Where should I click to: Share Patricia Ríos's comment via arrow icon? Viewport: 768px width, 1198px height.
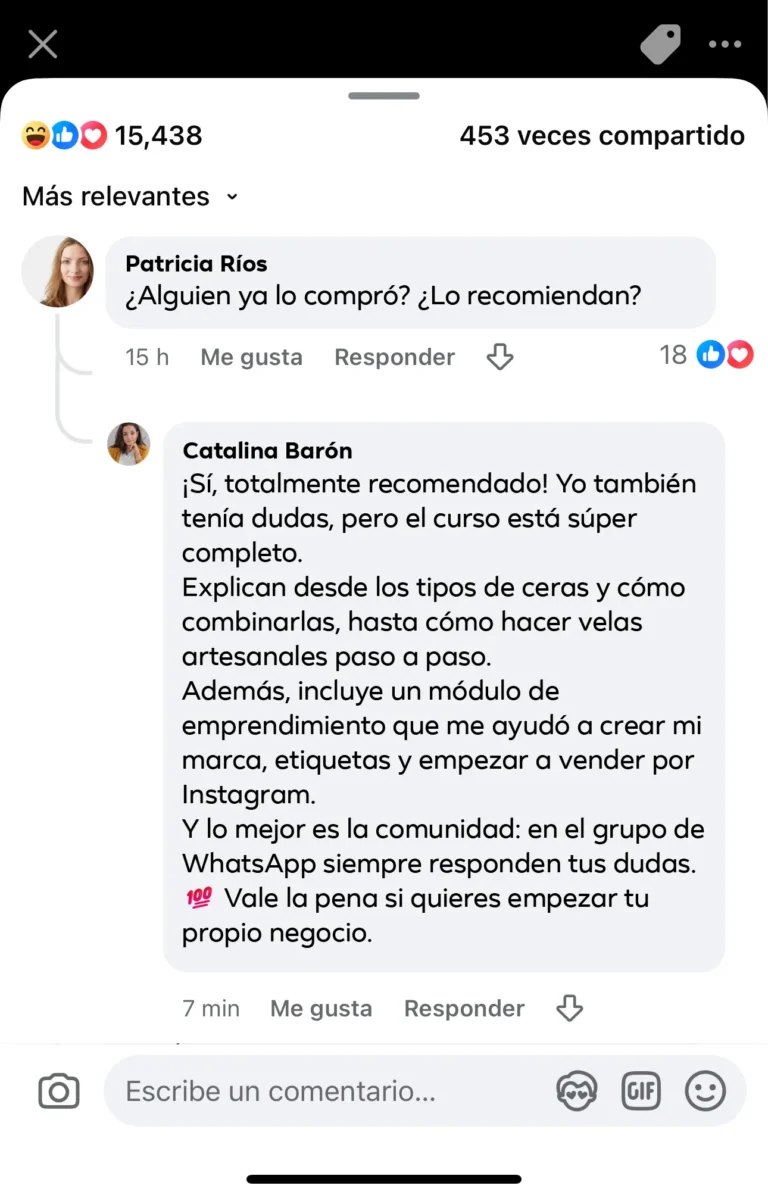point(499,357)
